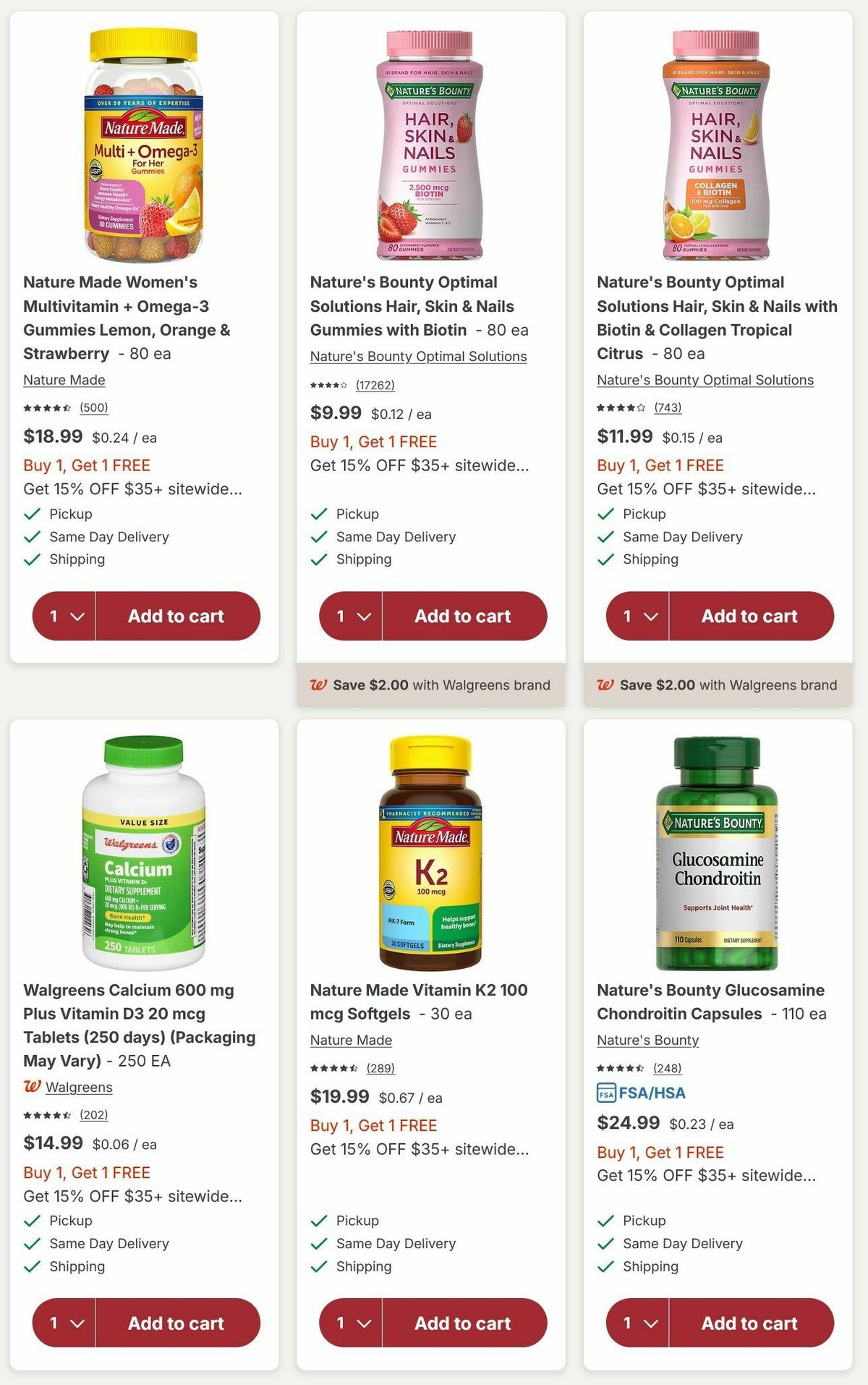Select Same Day Delivery under Hair Skin Nails gummies
Image resolution: width=868 pixels, height=1385 pixels.
tap(394, 536)
